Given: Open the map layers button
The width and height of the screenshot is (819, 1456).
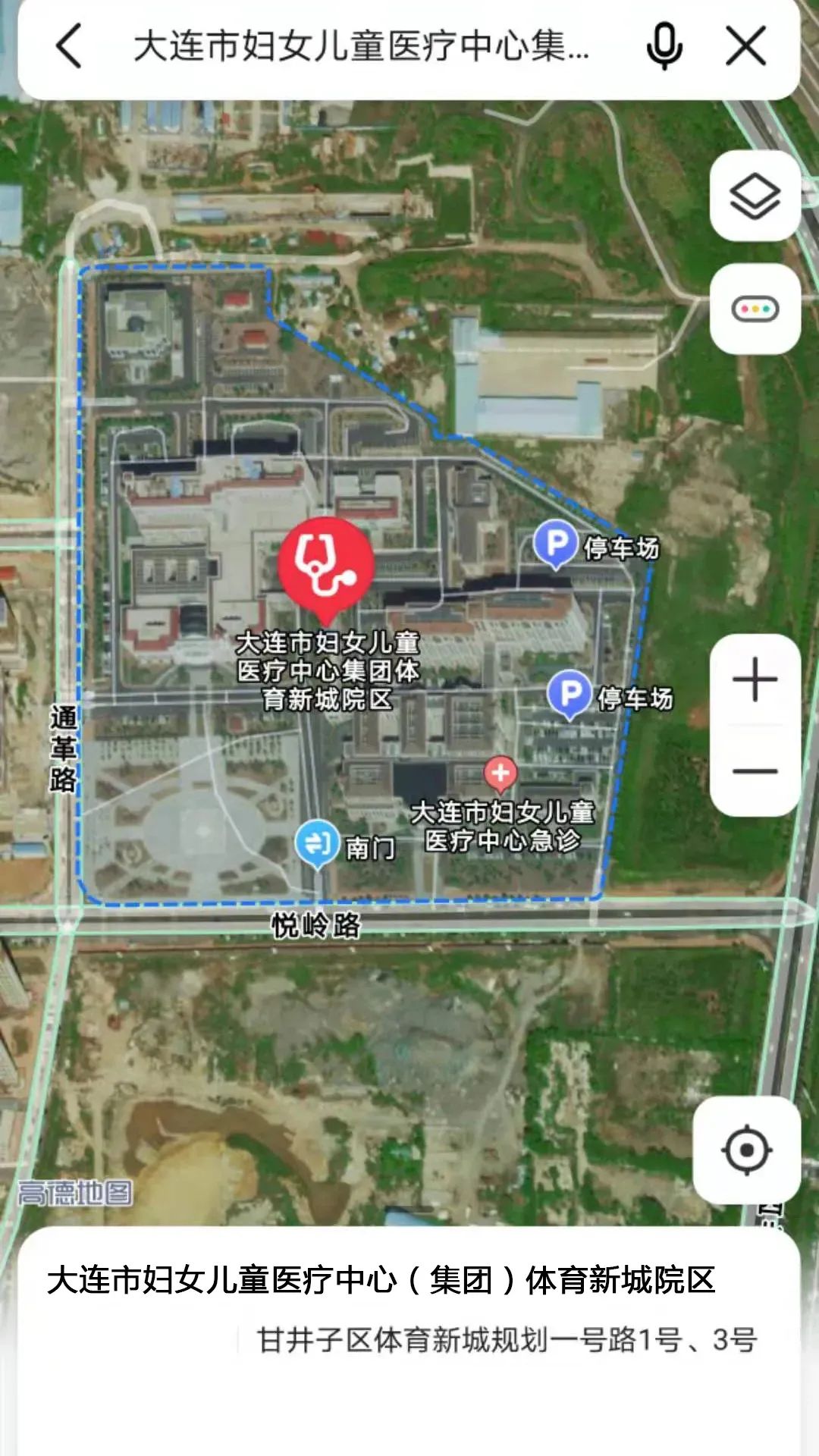Looking at the screenshot, I should (x=755, y=196).
